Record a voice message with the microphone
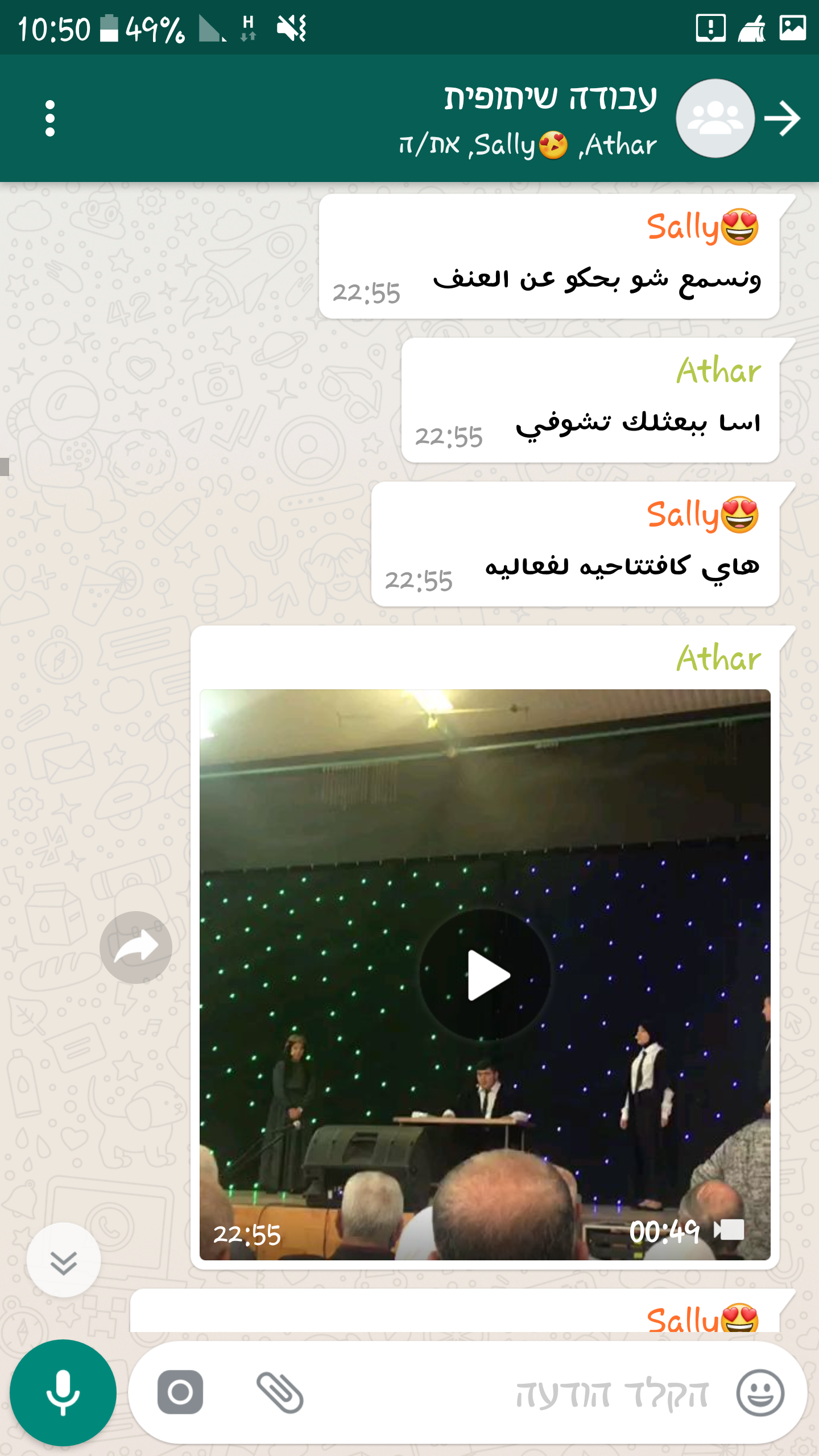The width and height of the screenshot is (819, 1456). [x=63, y=1392]
